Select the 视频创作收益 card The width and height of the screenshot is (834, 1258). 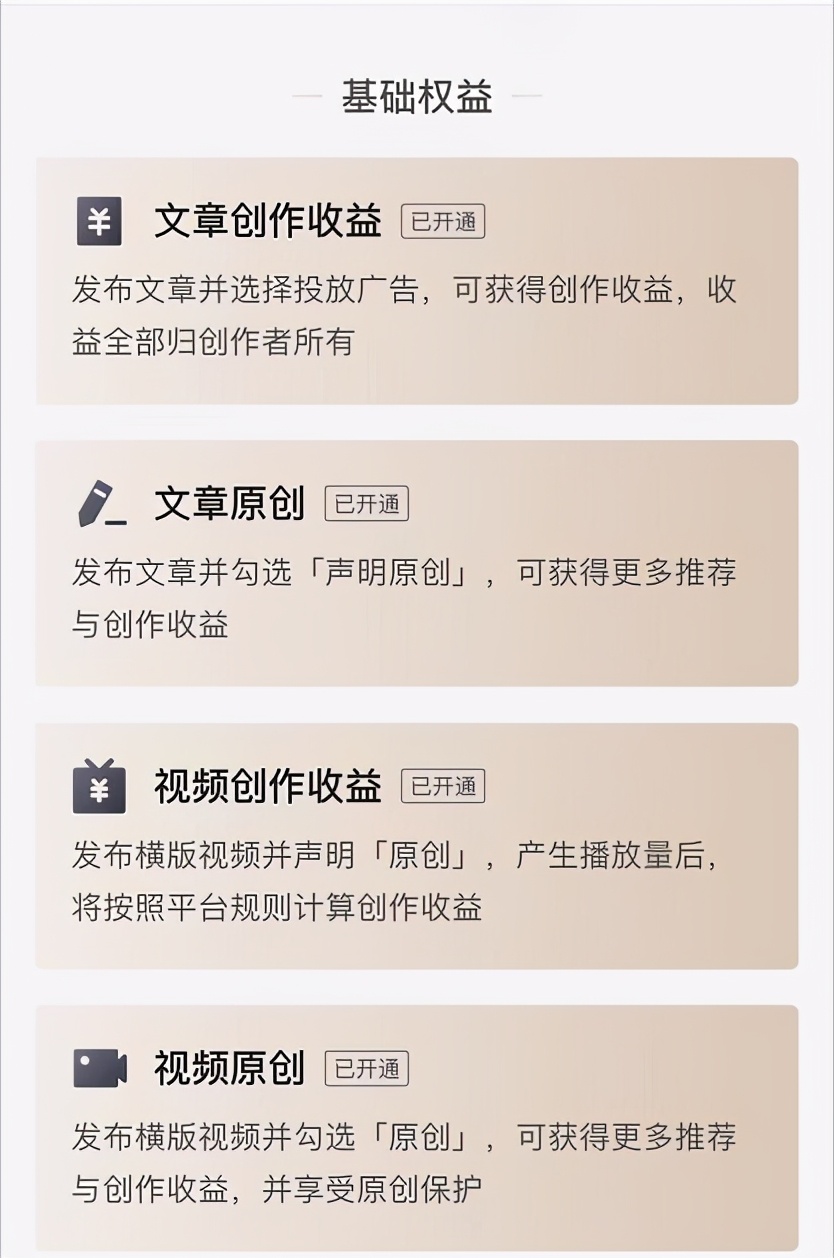coord(416,846)
